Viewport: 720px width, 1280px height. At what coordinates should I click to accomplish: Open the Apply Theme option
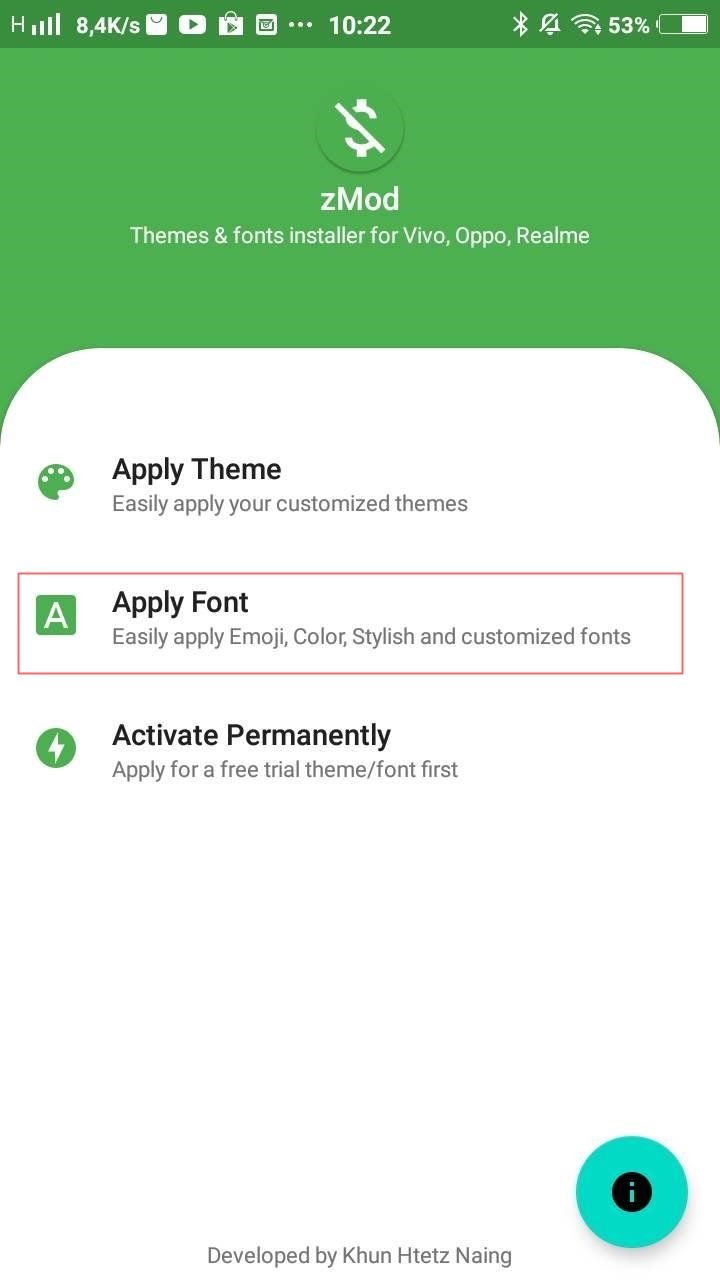coord(290,485)
